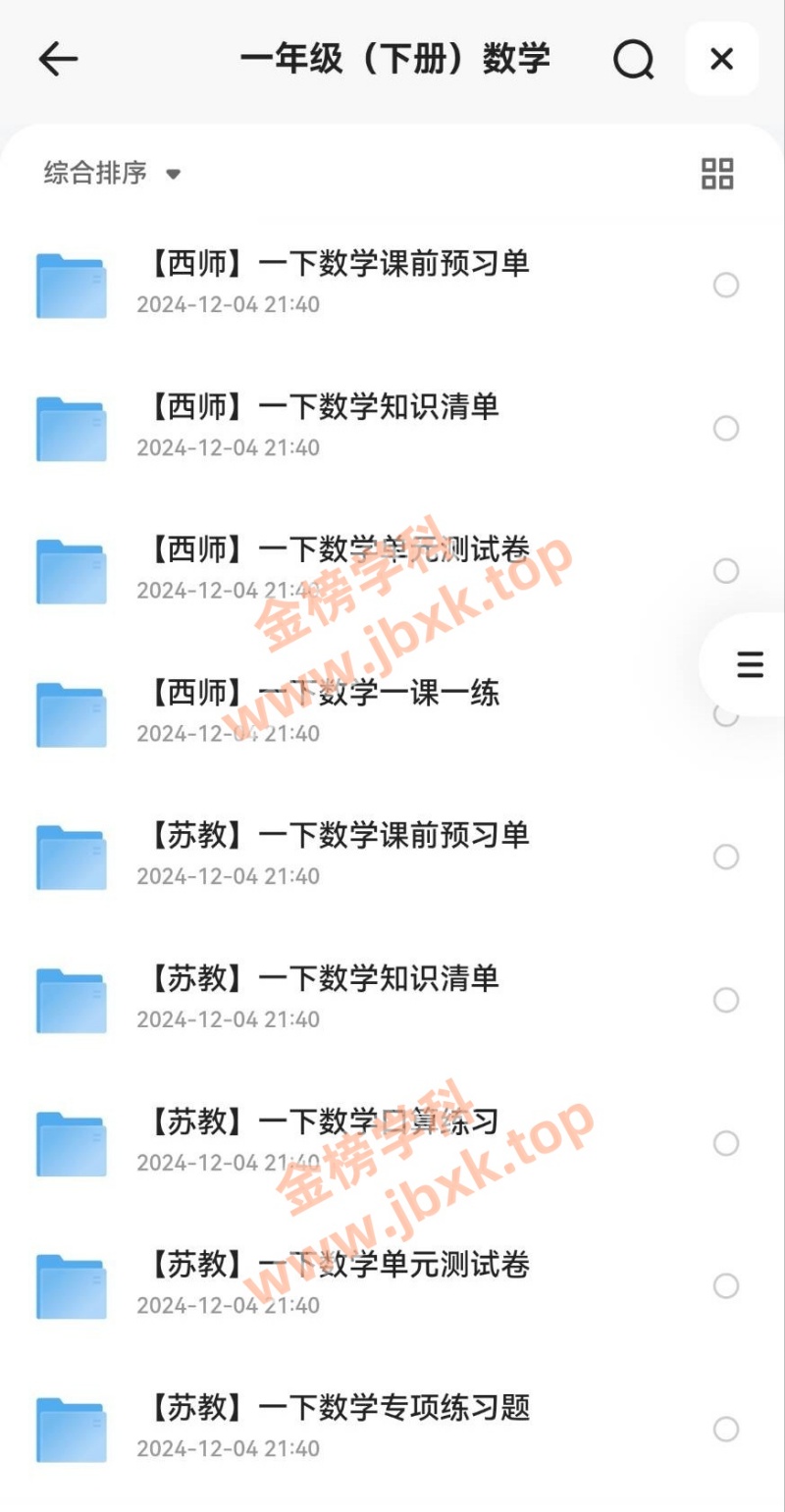
Task: Close the file list with the X button
Action: pos(722,59)
